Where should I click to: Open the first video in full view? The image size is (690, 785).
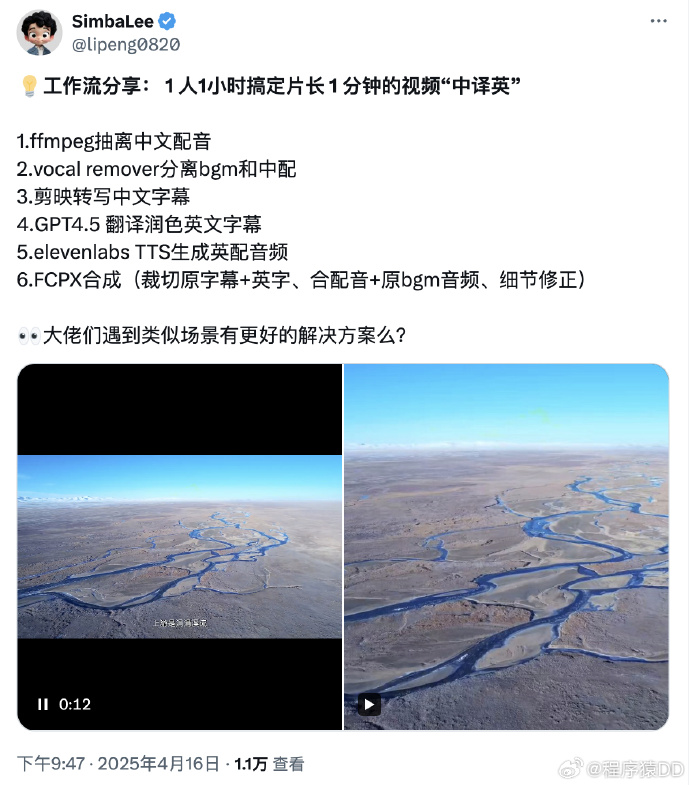click(180, 545)
